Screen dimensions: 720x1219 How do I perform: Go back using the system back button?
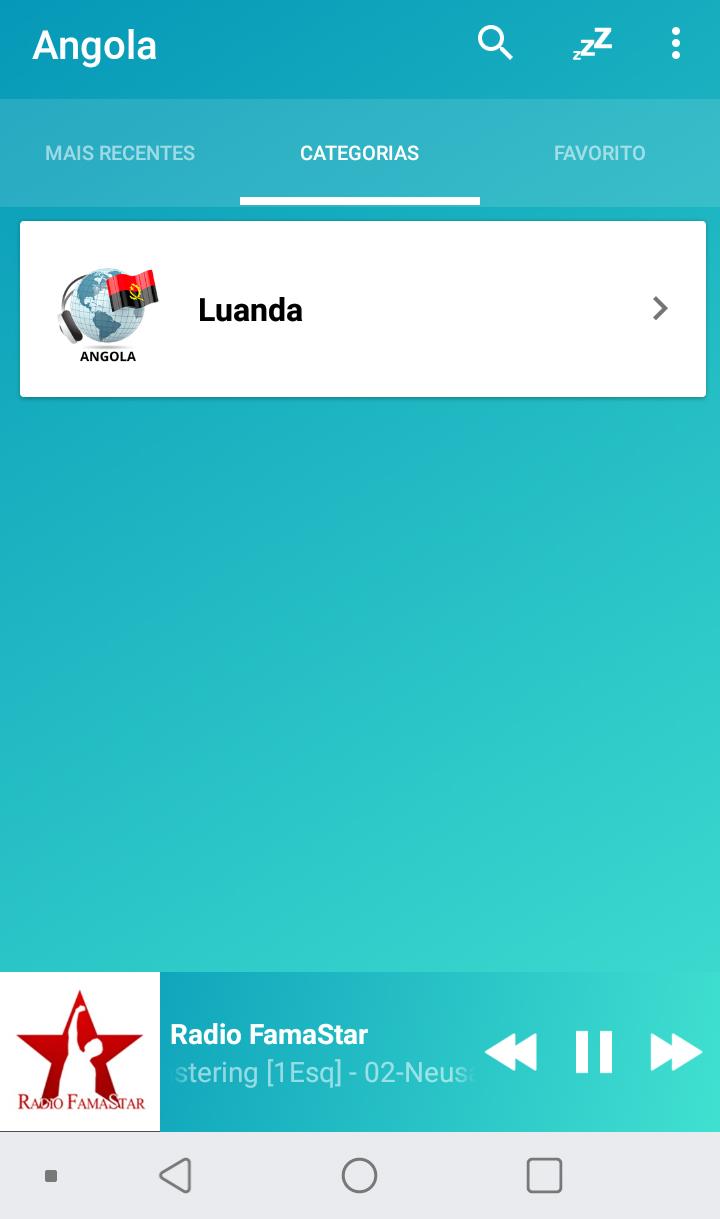[x=176, y=1175]
